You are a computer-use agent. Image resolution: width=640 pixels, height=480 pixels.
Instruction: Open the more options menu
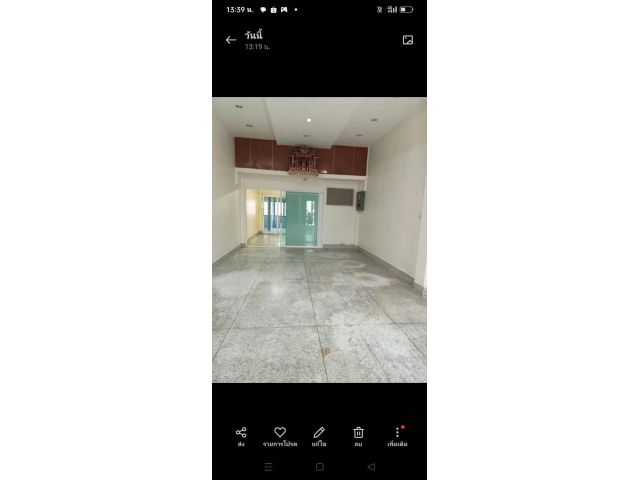pyautogui.click(x=397, y=434)
